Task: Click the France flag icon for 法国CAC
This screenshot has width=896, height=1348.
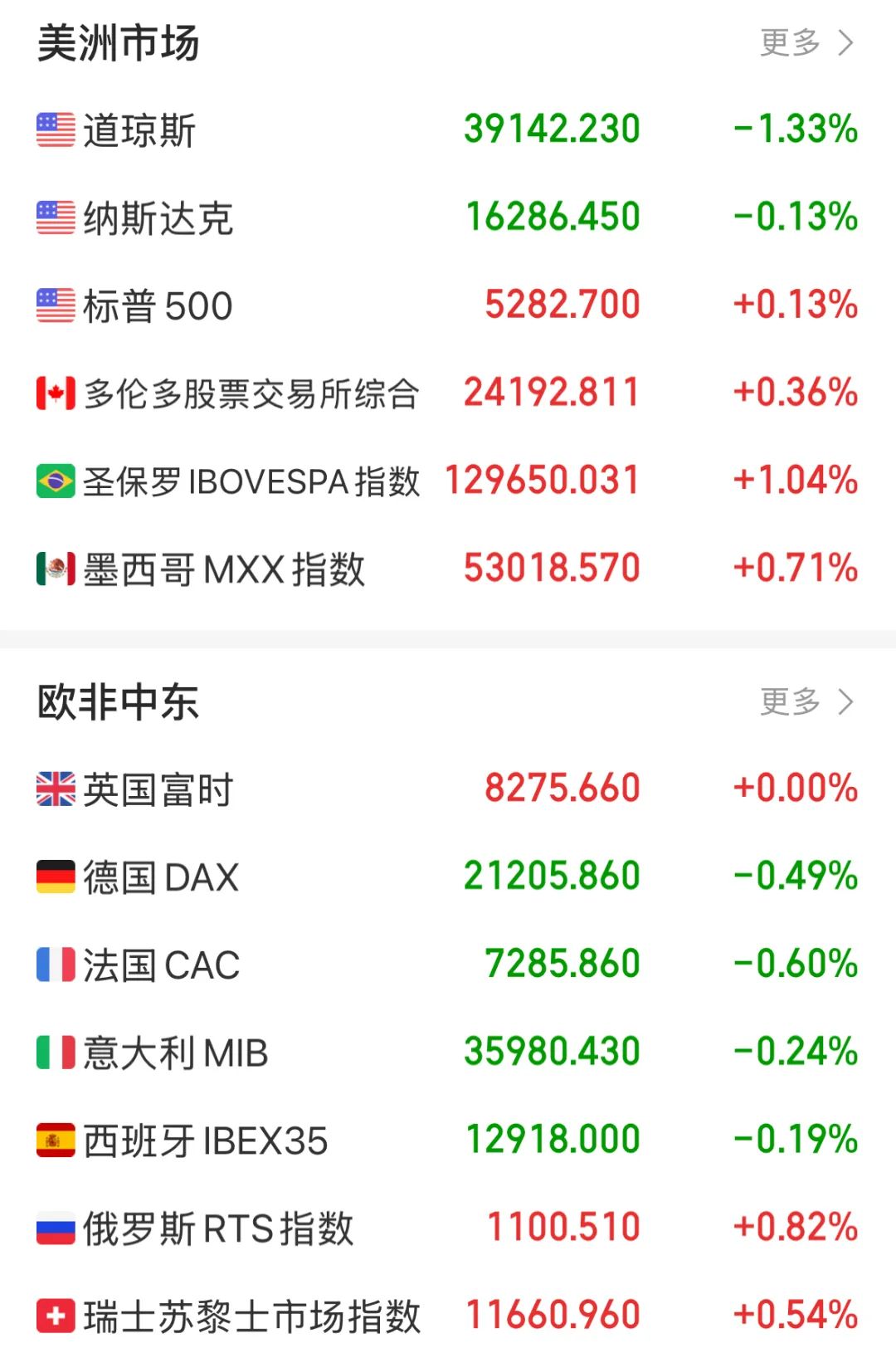Action: coord(55,965)
